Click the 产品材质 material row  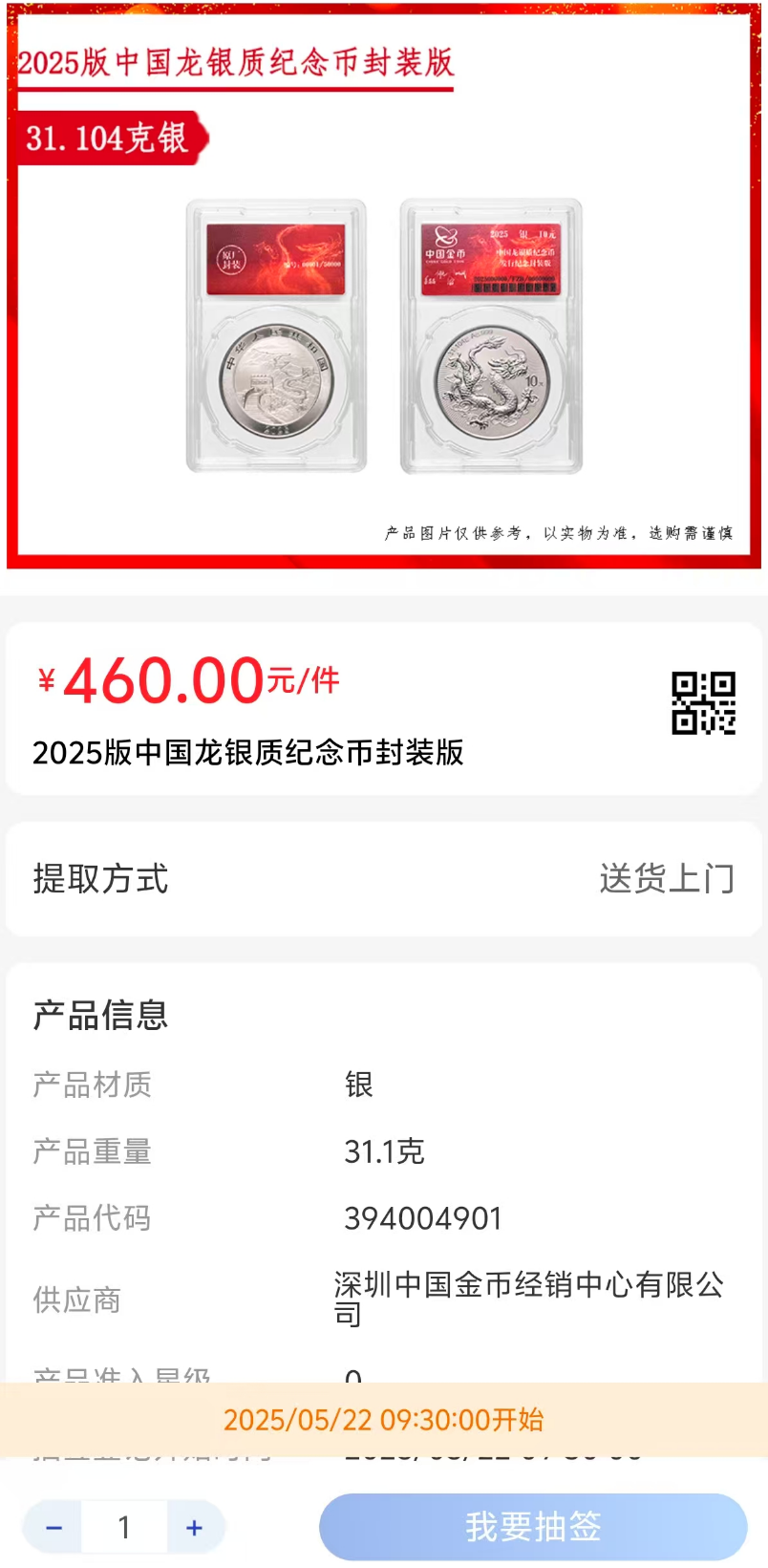click(92, 1084)
